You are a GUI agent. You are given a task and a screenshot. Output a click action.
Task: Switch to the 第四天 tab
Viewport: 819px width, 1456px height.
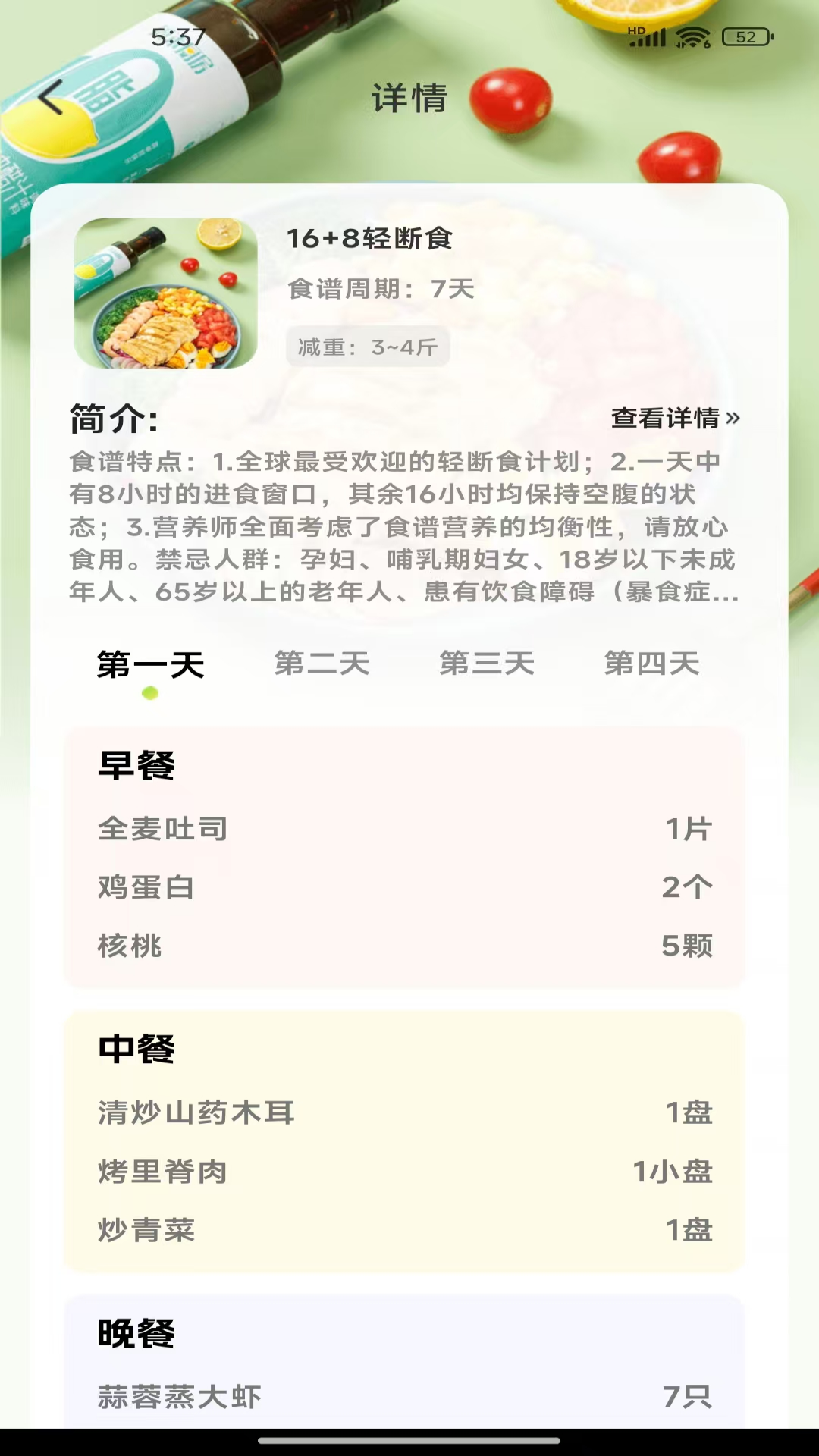(651, 664)
